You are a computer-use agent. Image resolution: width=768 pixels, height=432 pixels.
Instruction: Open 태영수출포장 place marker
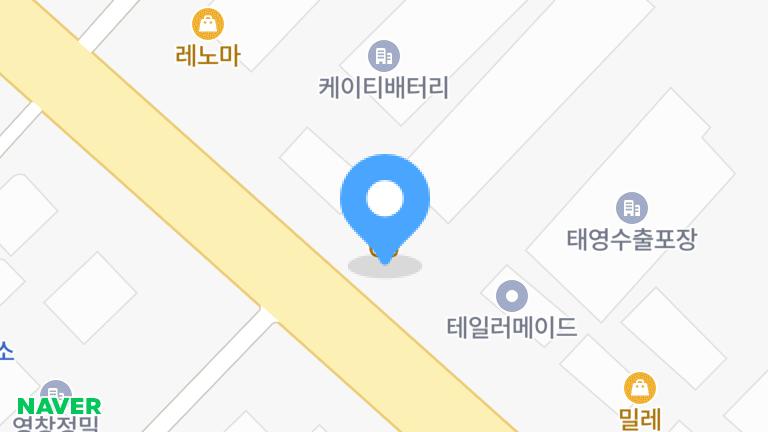tap(631, 208)
